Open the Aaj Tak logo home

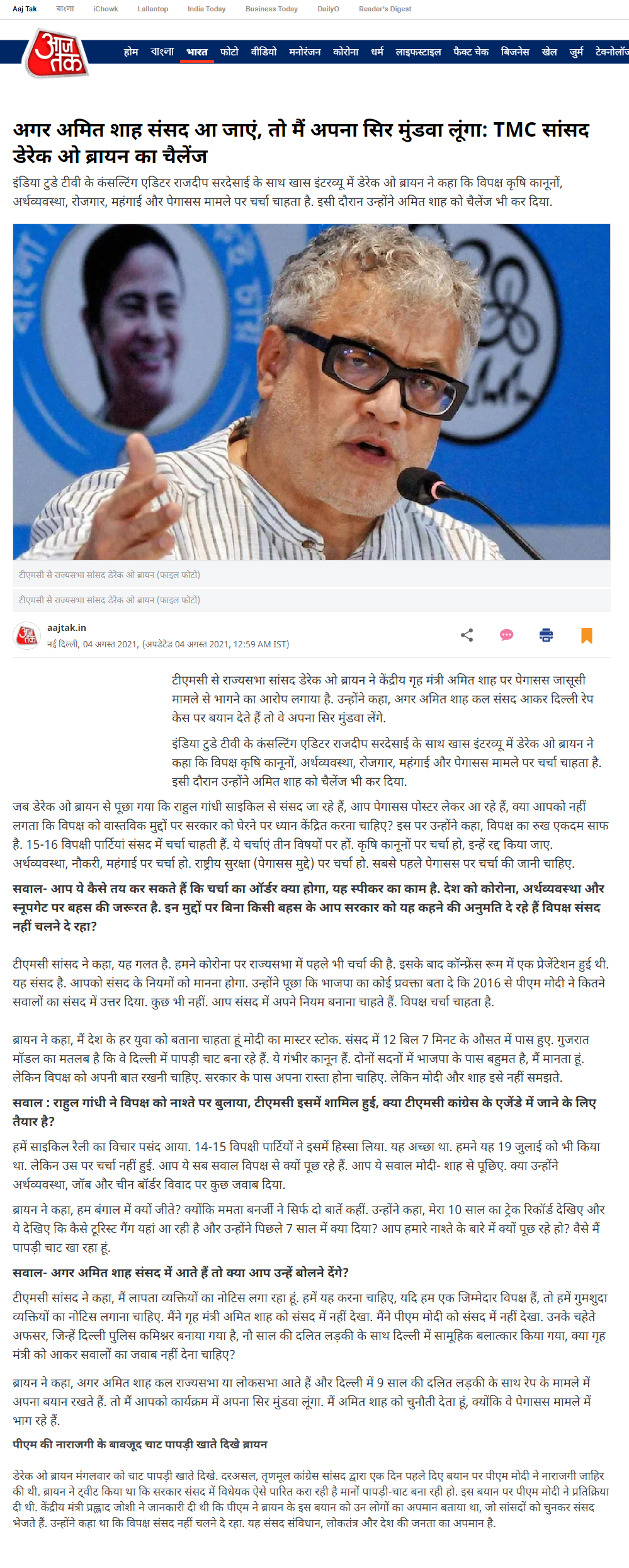pos(55,54)
